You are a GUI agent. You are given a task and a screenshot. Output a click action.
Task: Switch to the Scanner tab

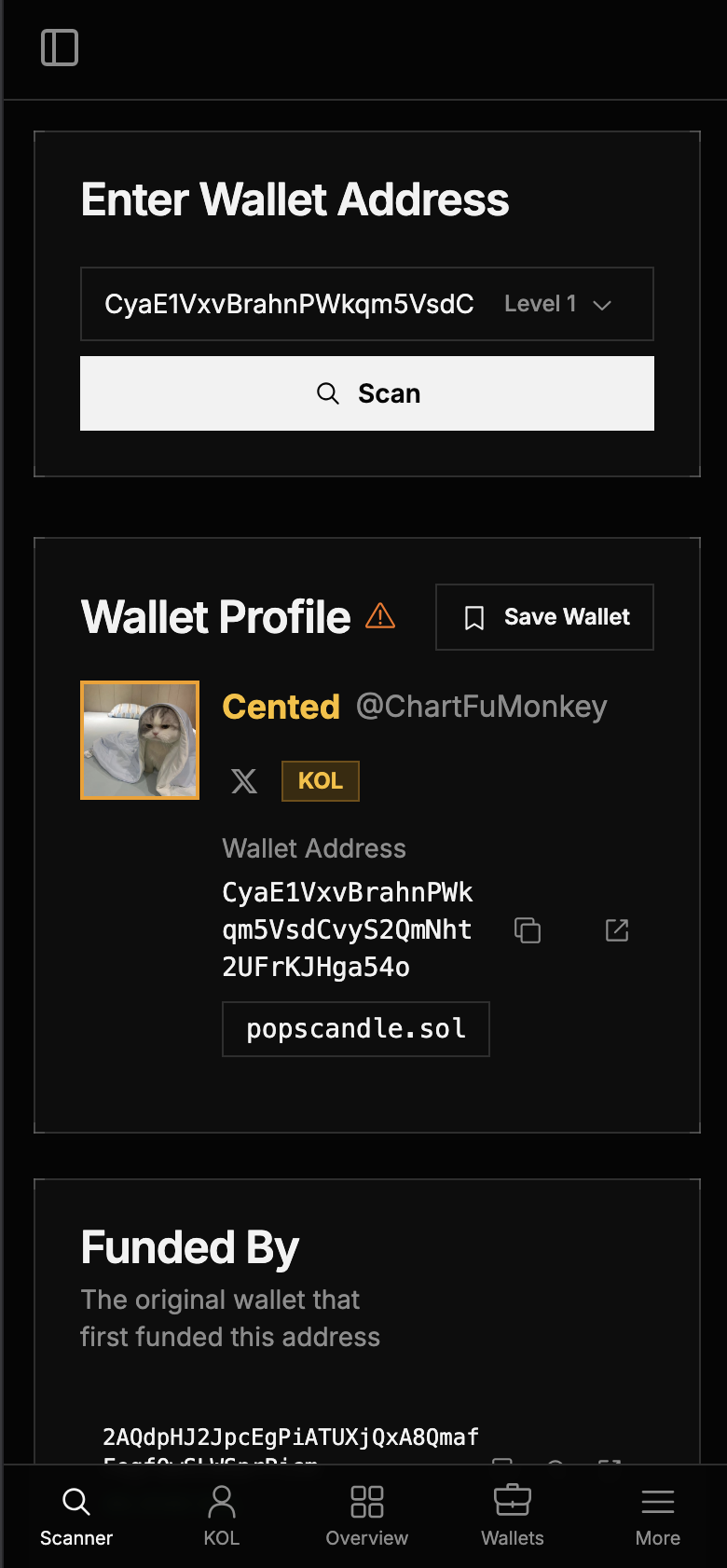tap(76, 1516)
